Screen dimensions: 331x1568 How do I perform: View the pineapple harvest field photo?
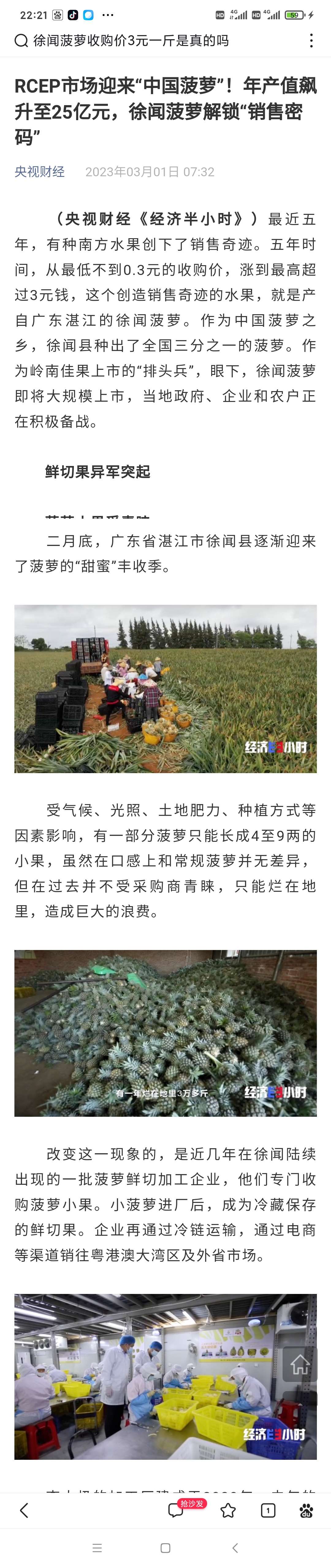click(165, 689)
